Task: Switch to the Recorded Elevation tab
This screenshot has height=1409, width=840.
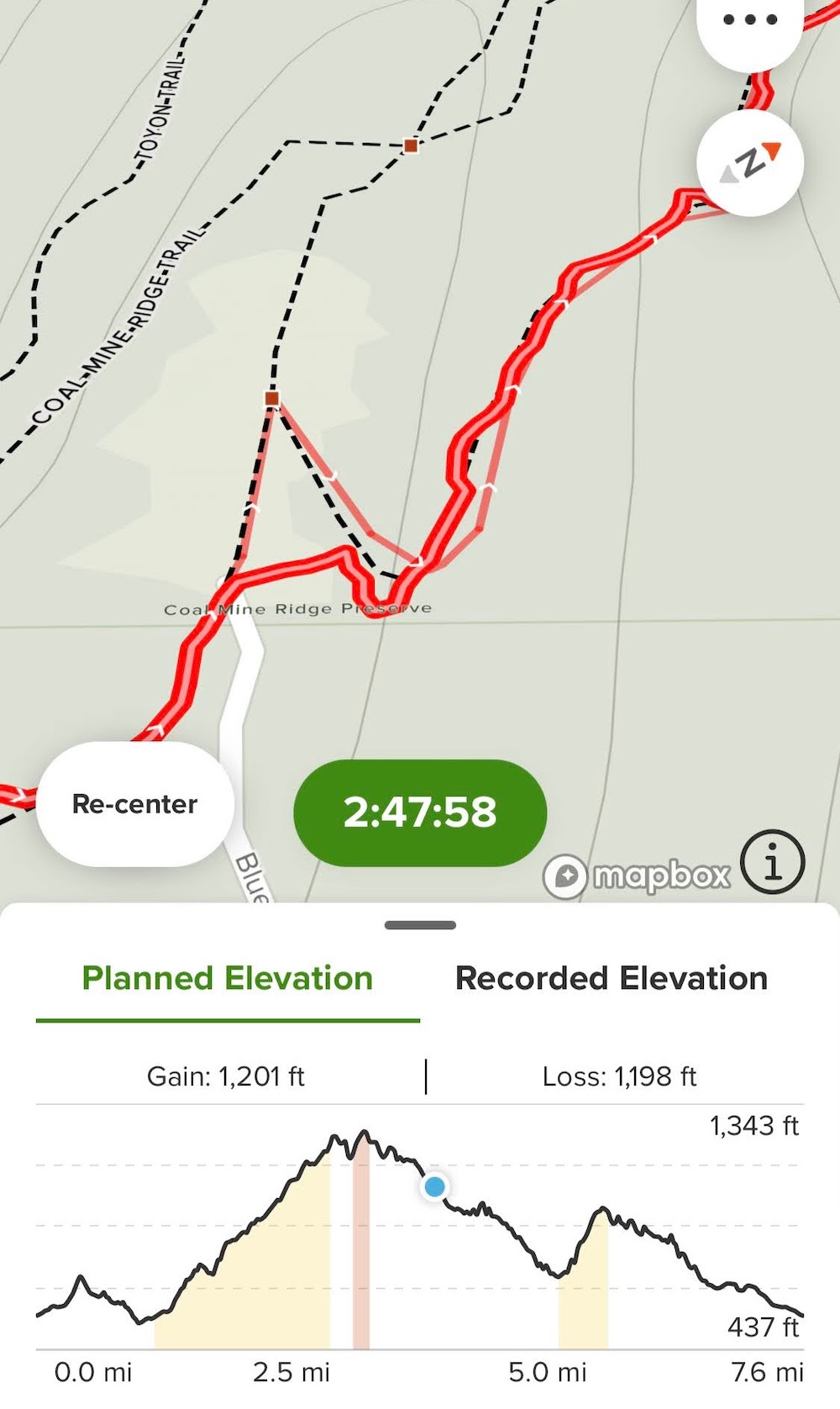Action: pos(612,979)
